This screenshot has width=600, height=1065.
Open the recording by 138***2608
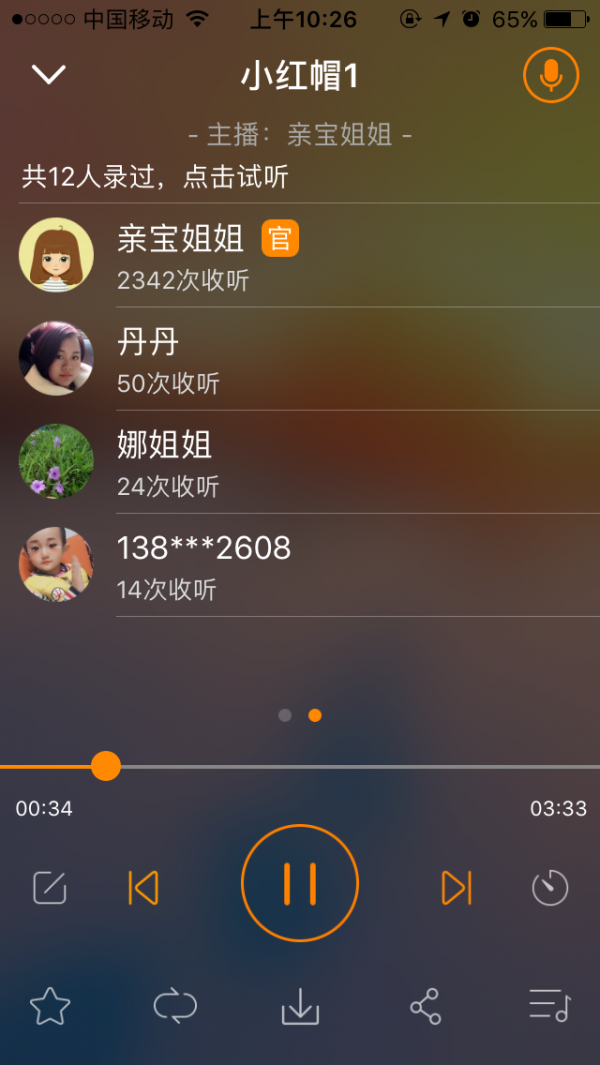point(300,564)
